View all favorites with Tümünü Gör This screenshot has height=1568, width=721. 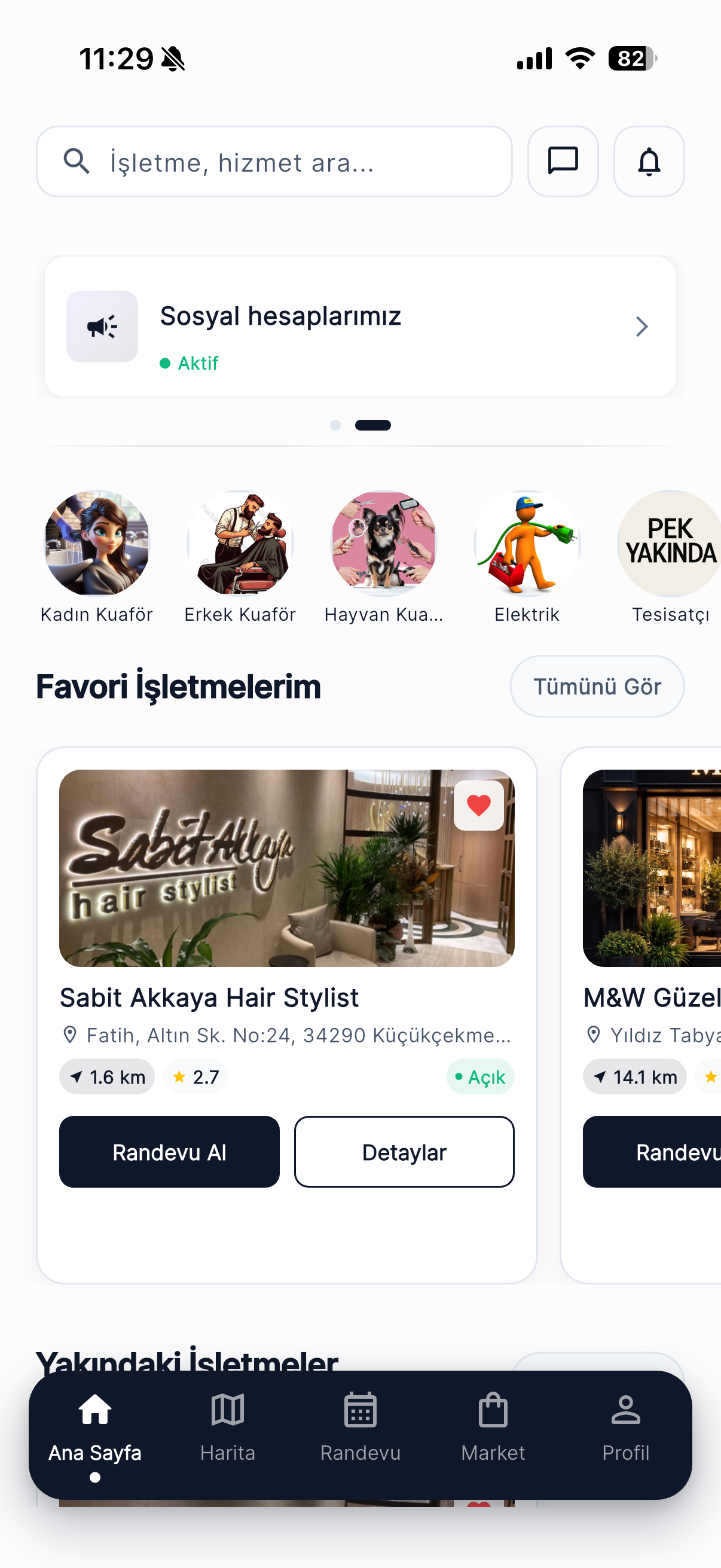click(x=596, y=687)
